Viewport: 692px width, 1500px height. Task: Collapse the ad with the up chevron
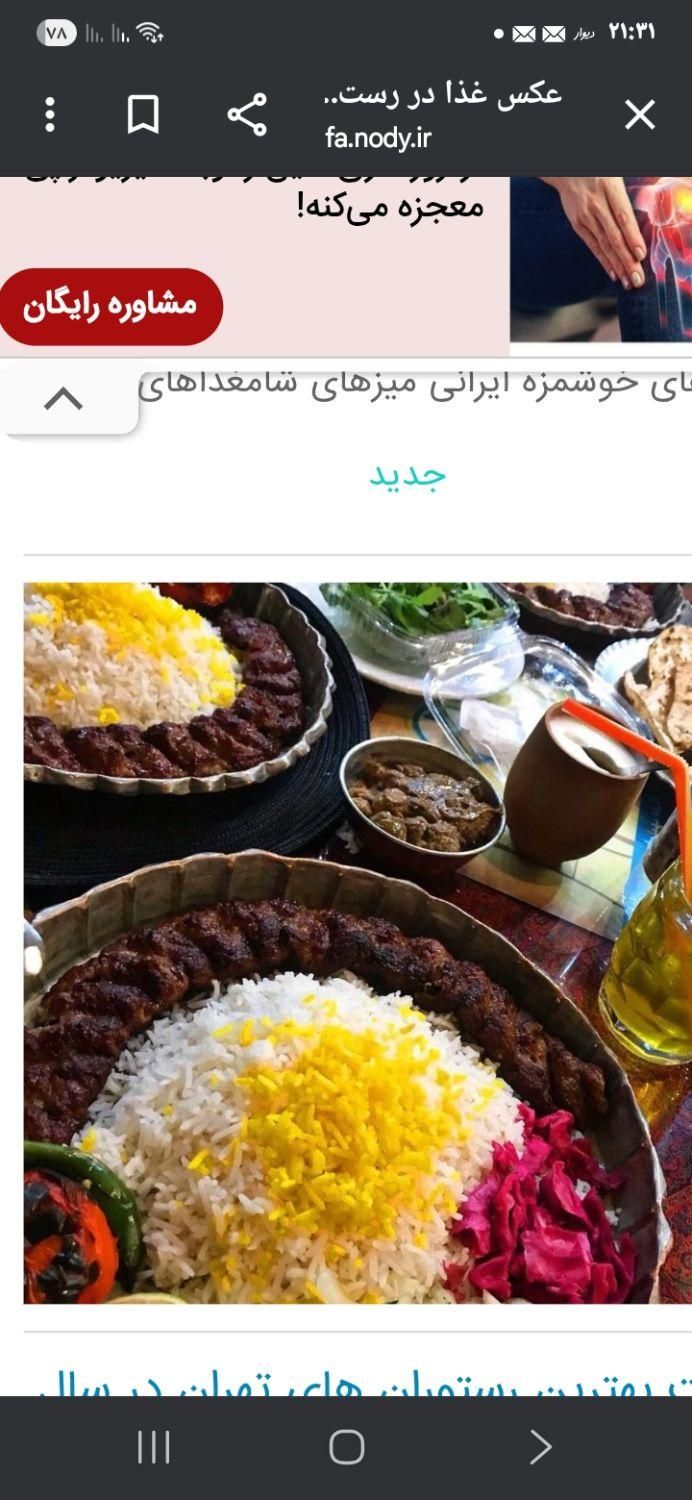(x=64, y=400)
